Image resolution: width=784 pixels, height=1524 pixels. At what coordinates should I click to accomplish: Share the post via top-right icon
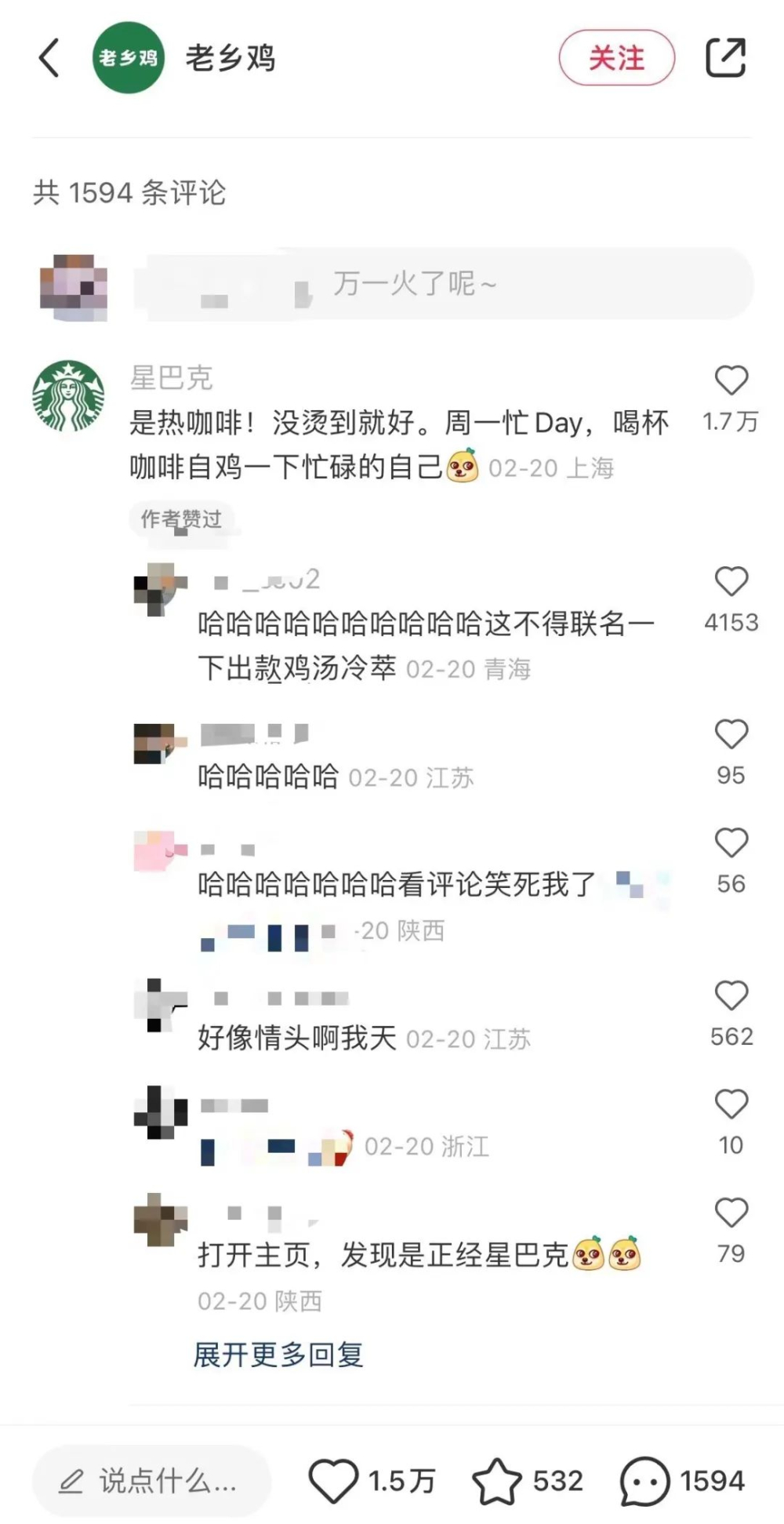pyautogui.click(x=725, y=57)
